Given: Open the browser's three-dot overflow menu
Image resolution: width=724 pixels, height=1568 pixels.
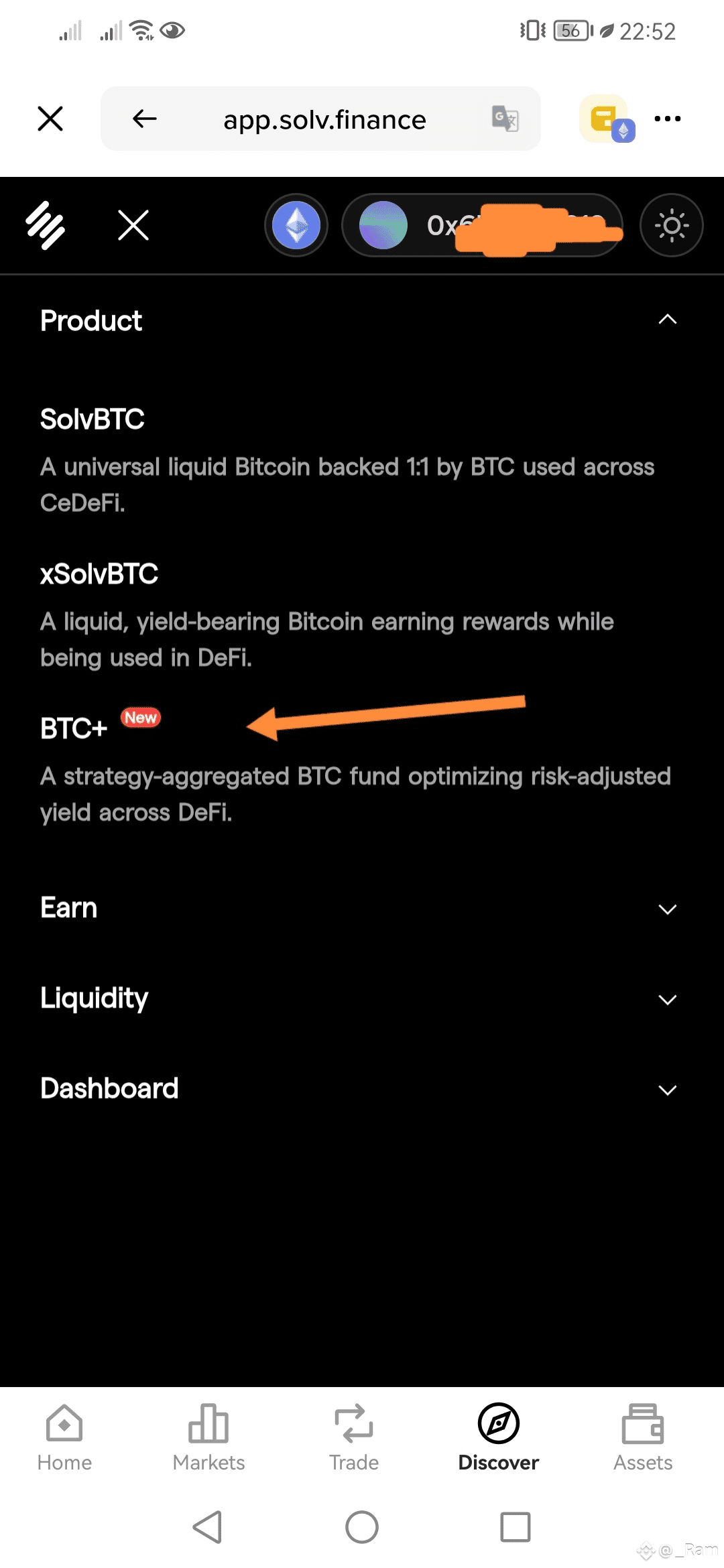Looking at the screenshot, I should (x=668, y=119).
